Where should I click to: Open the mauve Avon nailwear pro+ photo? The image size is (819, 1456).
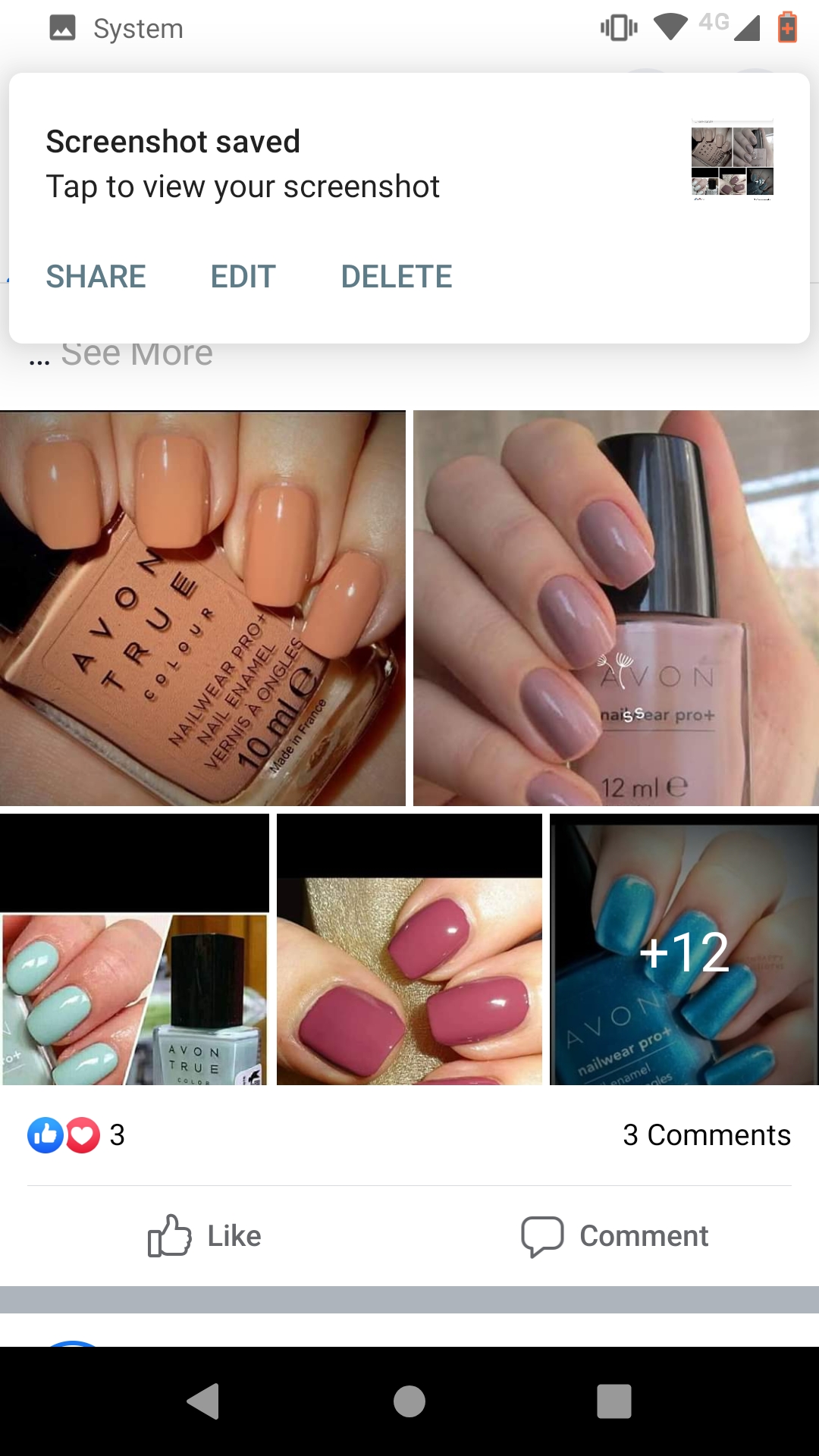pos(616,608)
